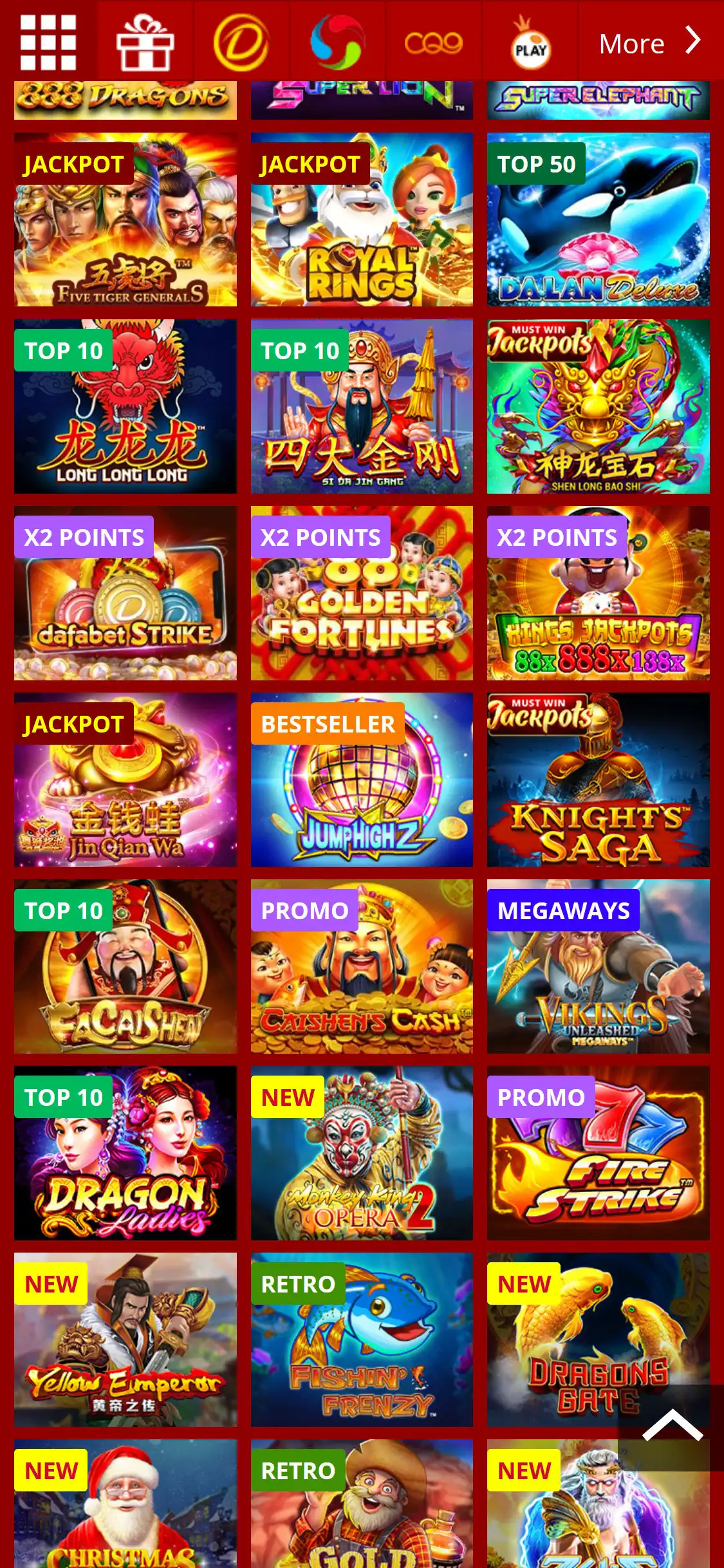Screen dimensions: 724x1568
Task: Select the CQ9 provider tab
Action: (433, 42)
